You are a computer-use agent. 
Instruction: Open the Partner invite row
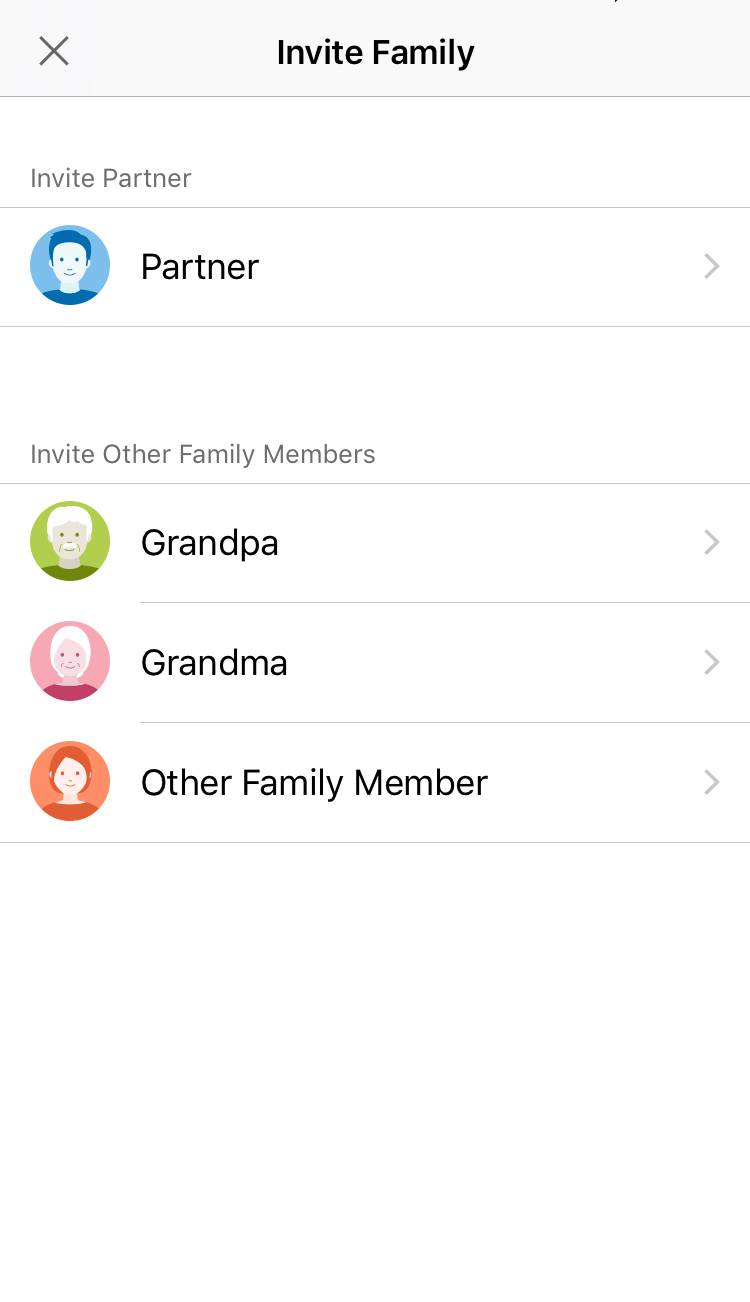375,267
